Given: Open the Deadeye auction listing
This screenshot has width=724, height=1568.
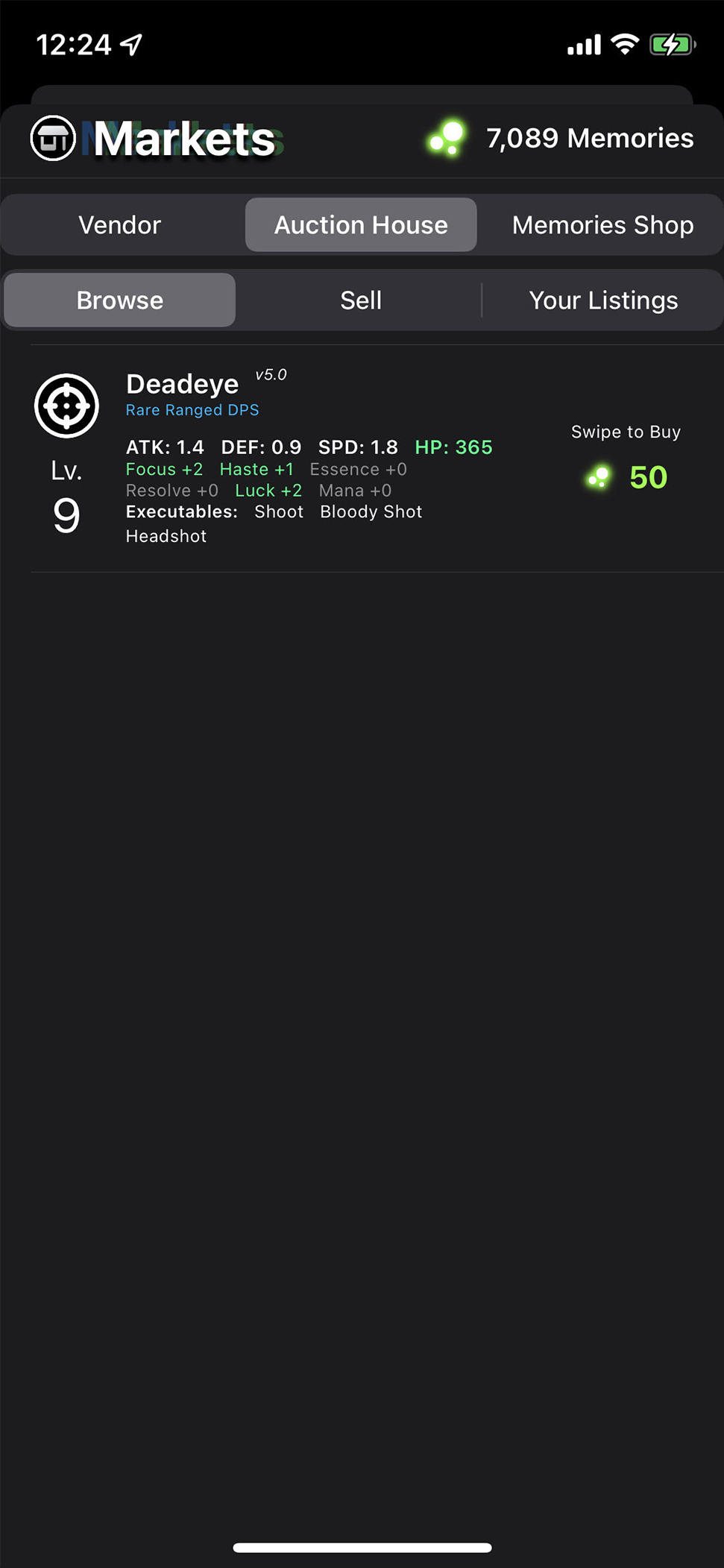Looking at the screenshot, I should coord(377,459).
